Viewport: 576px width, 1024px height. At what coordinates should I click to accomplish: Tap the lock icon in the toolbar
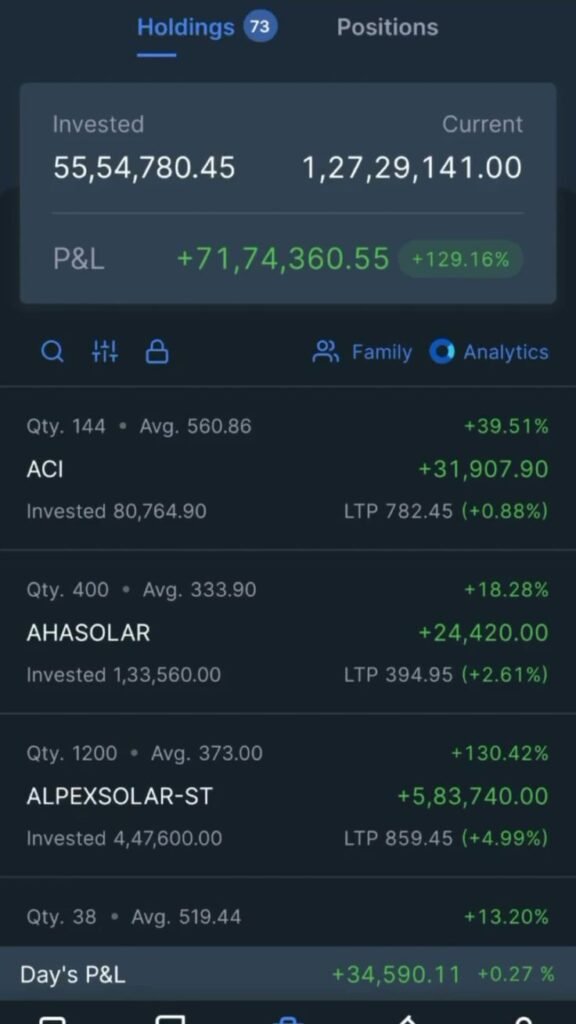point(157,352)
